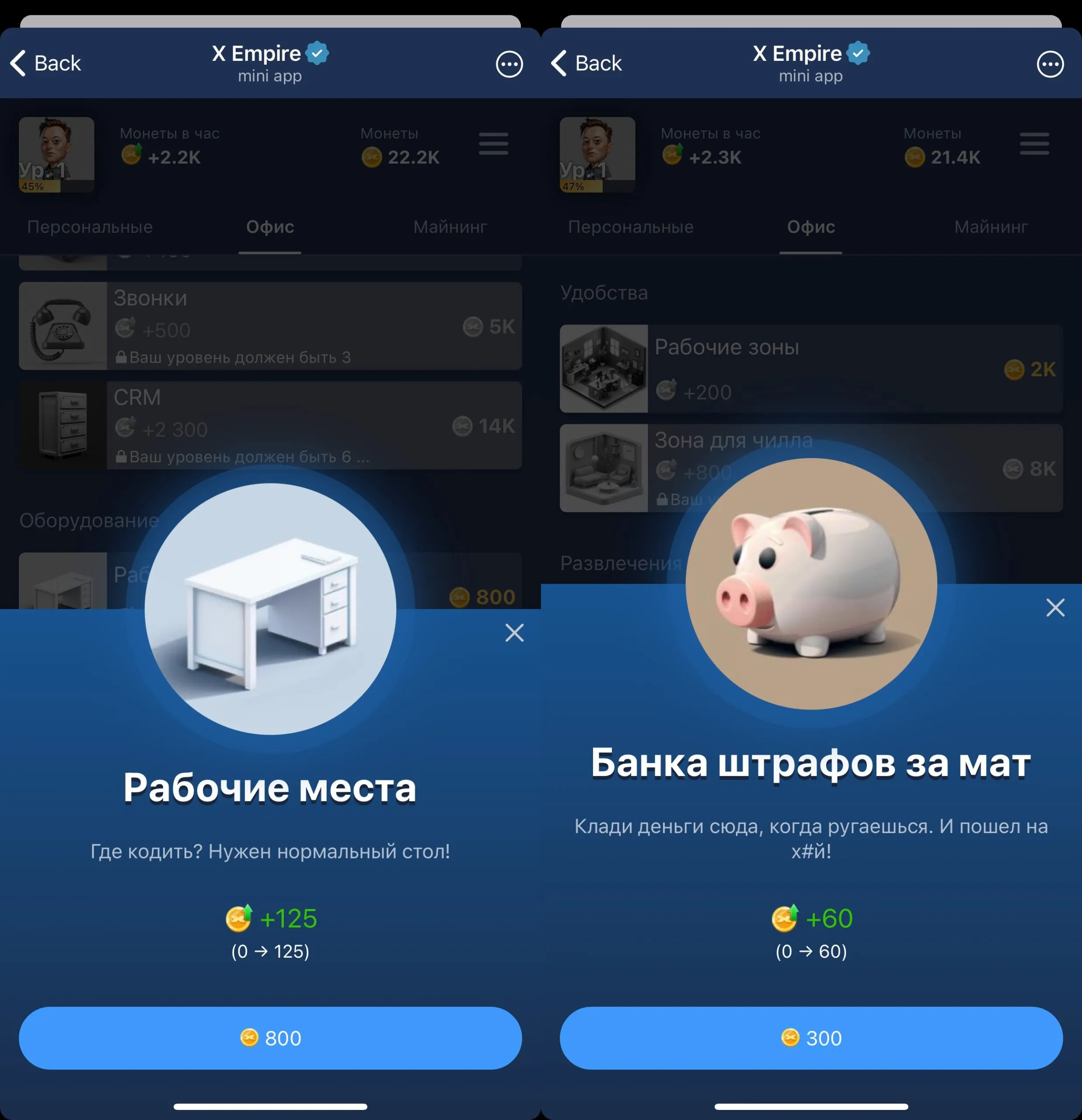This screenshot has height=1120, width=1082.
Task: Buy Рабочие места for 800 coins
Action: (x=270, y=1038)
